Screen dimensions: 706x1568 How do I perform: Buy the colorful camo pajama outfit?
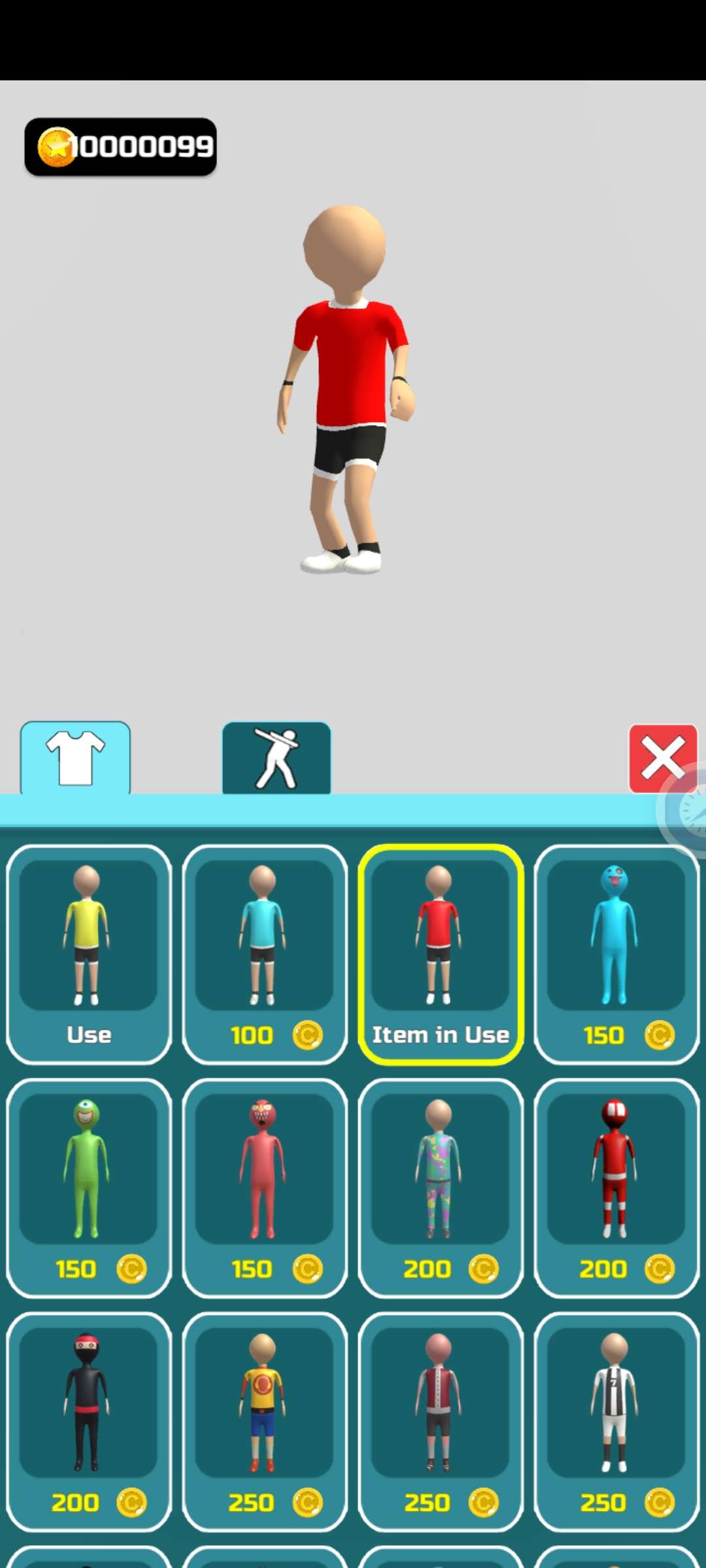441,1188
